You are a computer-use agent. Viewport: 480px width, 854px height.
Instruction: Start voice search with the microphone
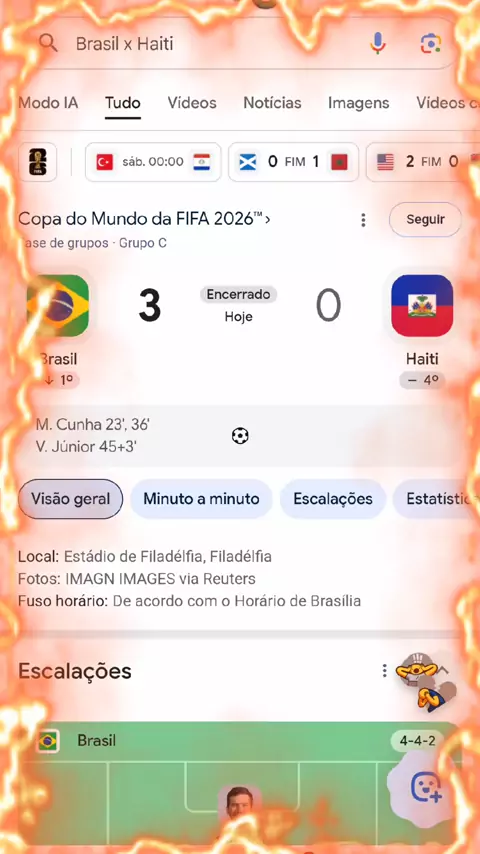(x=378, y=43)
